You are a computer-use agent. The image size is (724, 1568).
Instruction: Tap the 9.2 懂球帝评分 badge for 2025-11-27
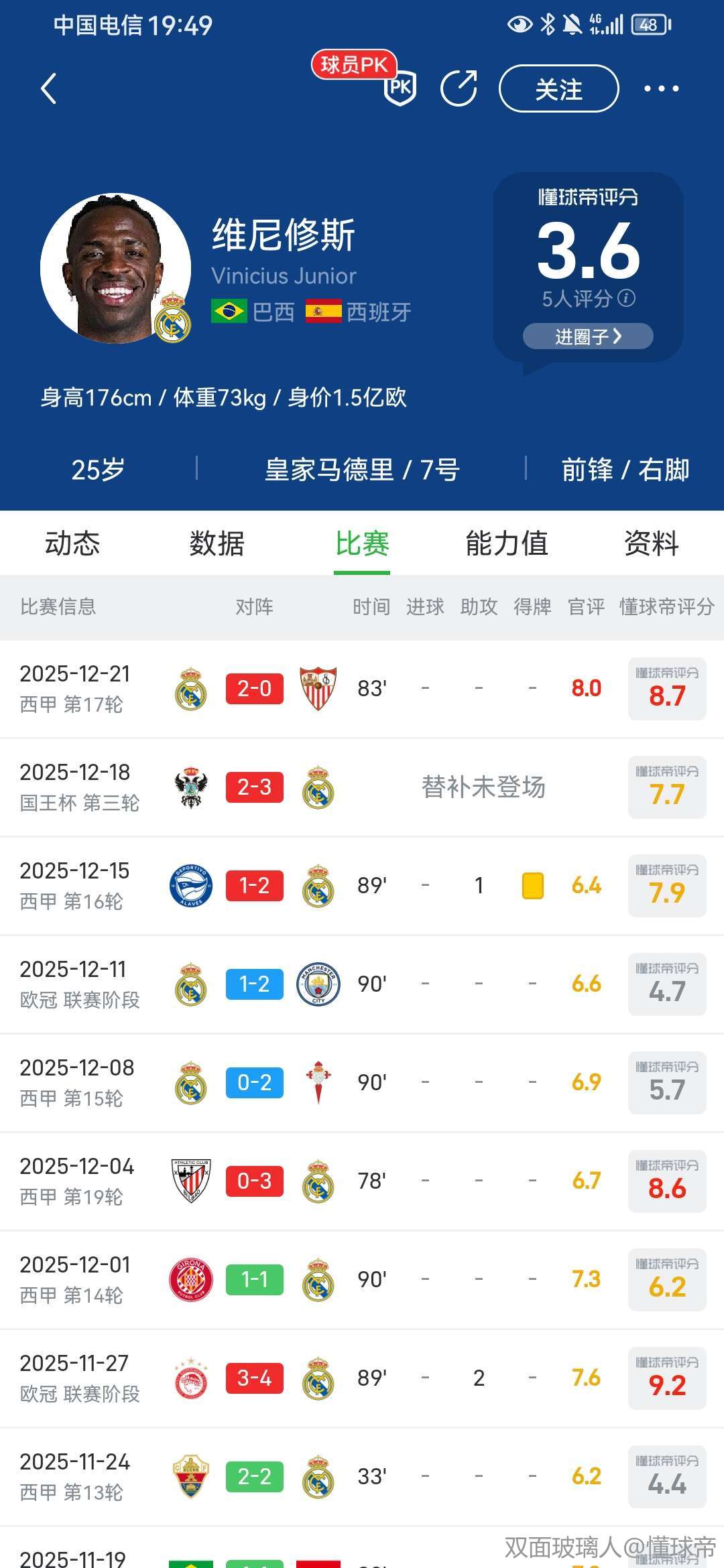click(667, 1378)
